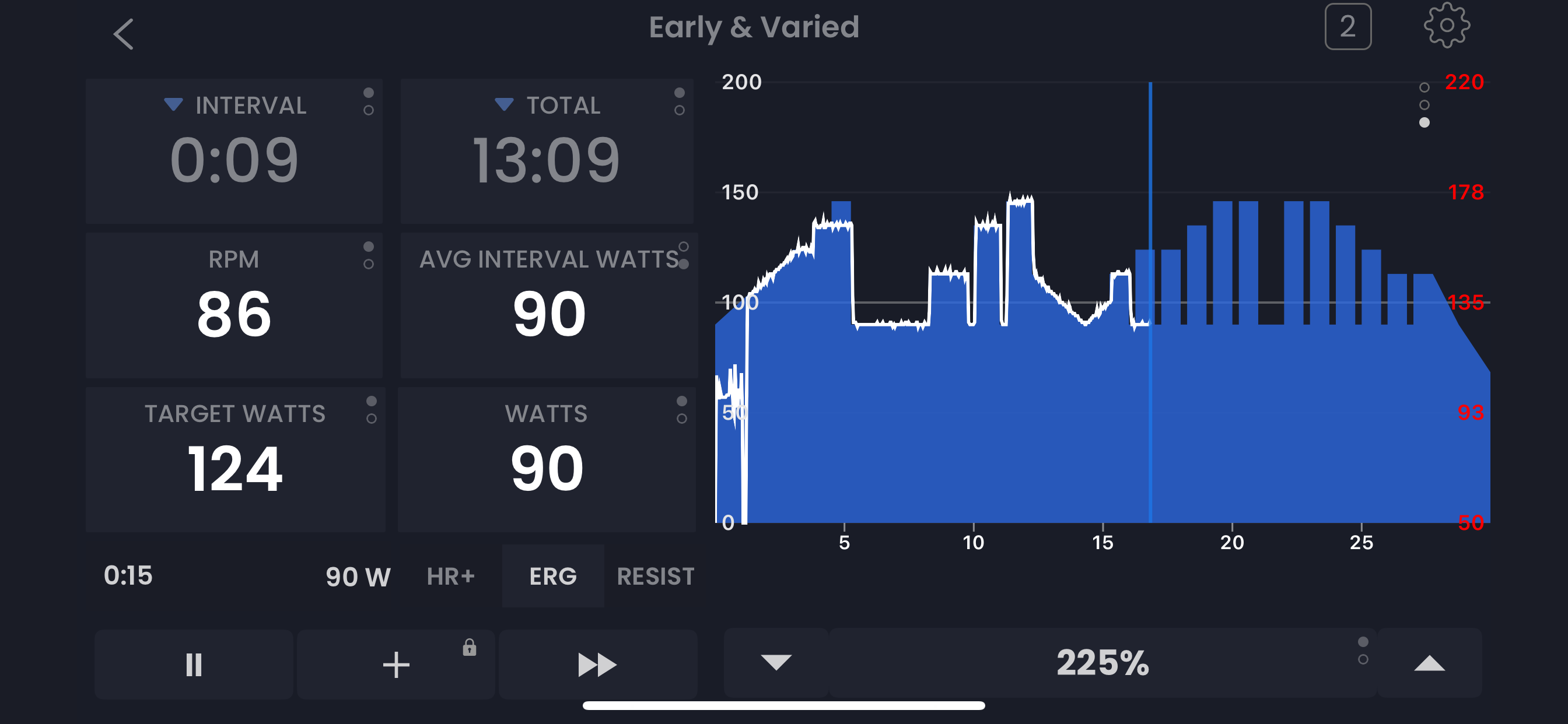Tap the 225% intensity field
1568x724 pixels.
(1102, 662)
